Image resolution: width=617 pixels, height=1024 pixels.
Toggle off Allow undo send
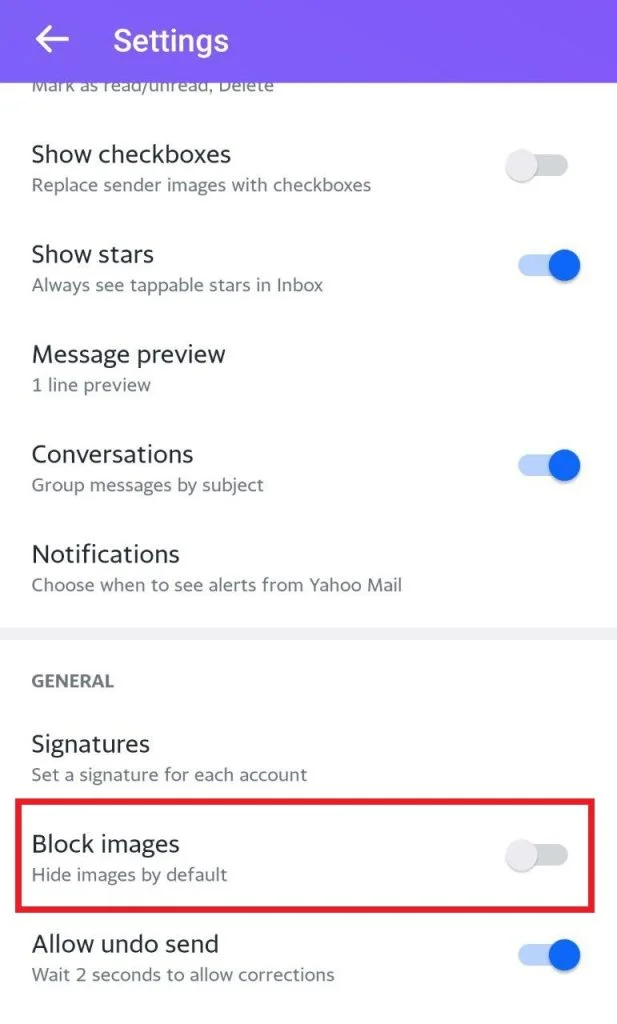point(549,955)
